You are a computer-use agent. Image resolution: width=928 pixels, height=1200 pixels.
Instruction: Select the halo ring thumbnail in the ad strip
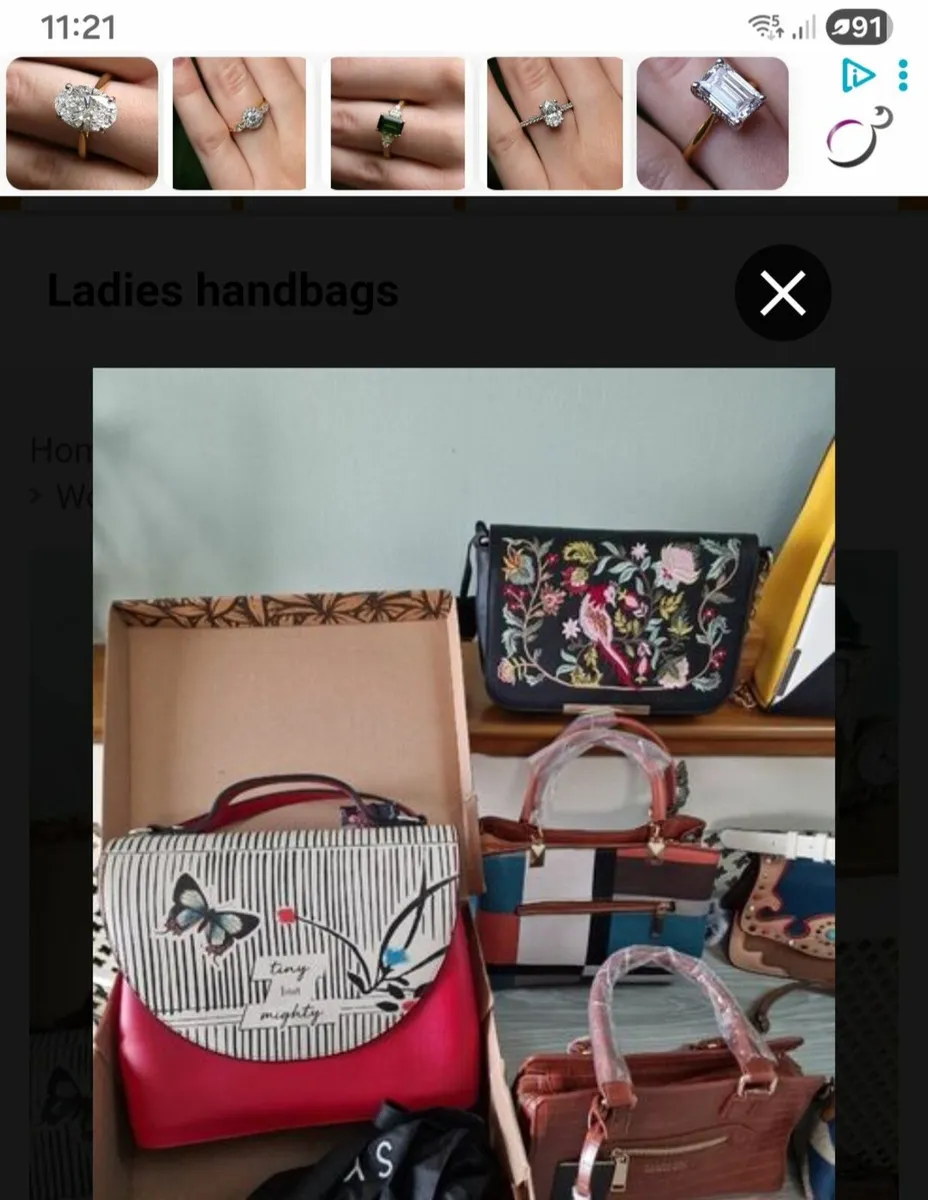coord(238,120)
